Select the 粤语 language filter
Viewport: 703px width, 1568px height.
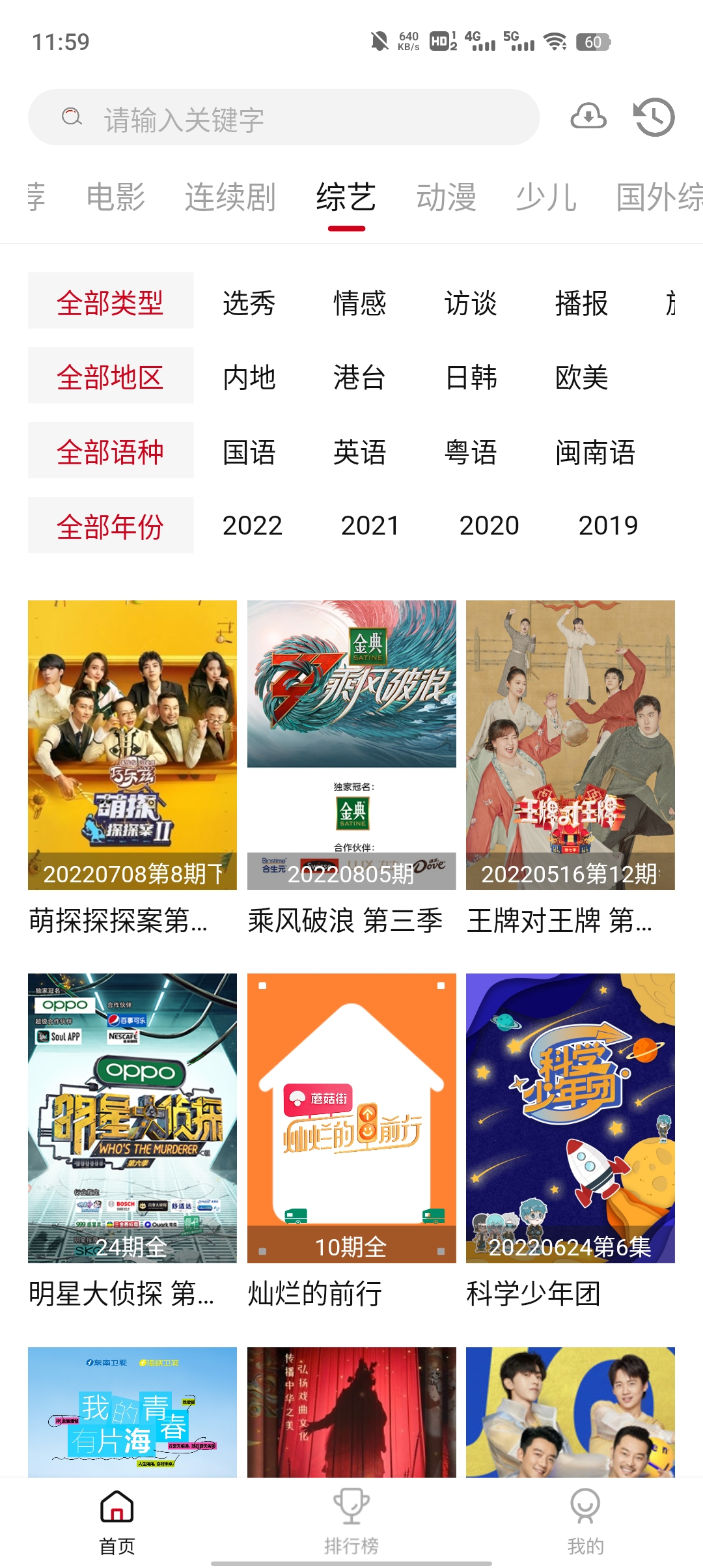coord(471,453)
